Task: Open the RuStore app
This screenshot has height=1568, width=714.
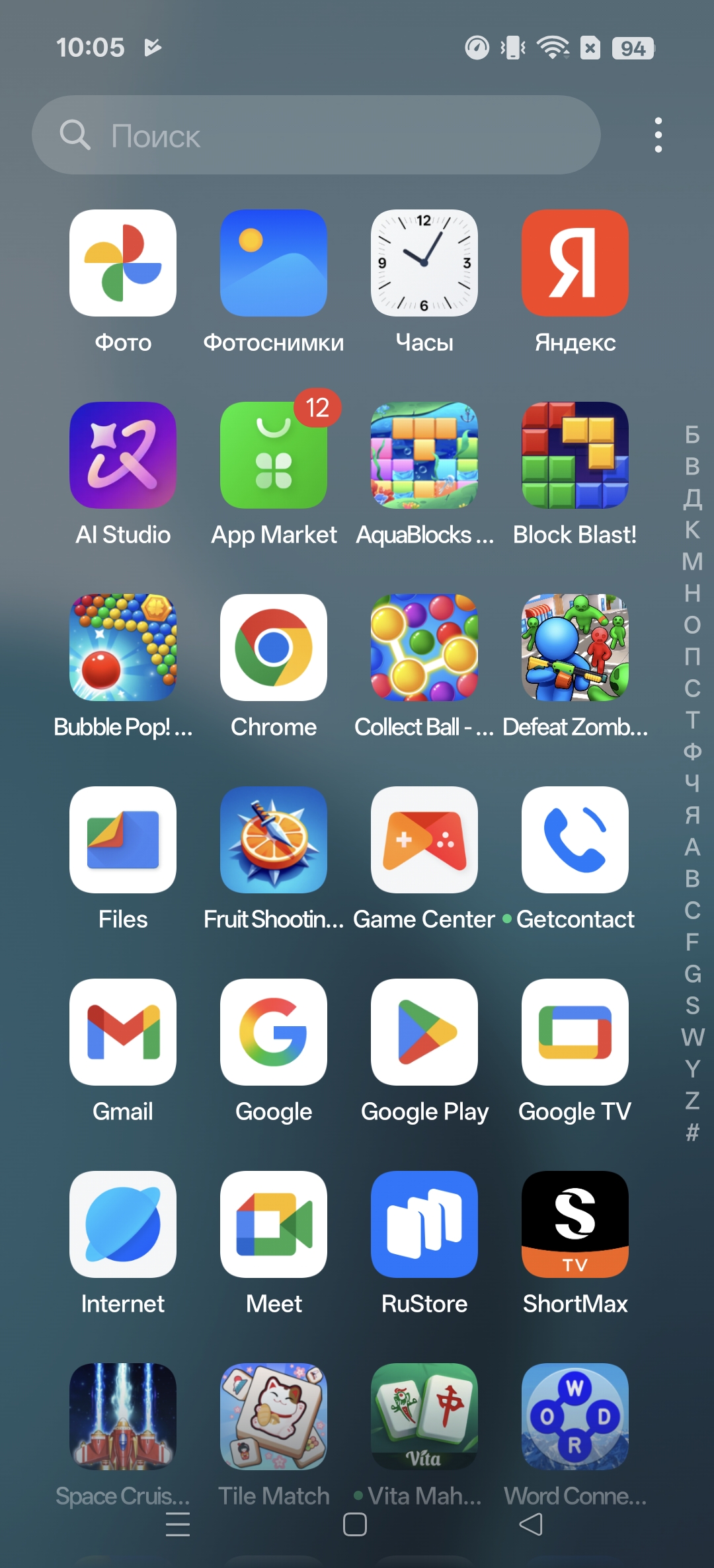Action: coord(424,1224)
